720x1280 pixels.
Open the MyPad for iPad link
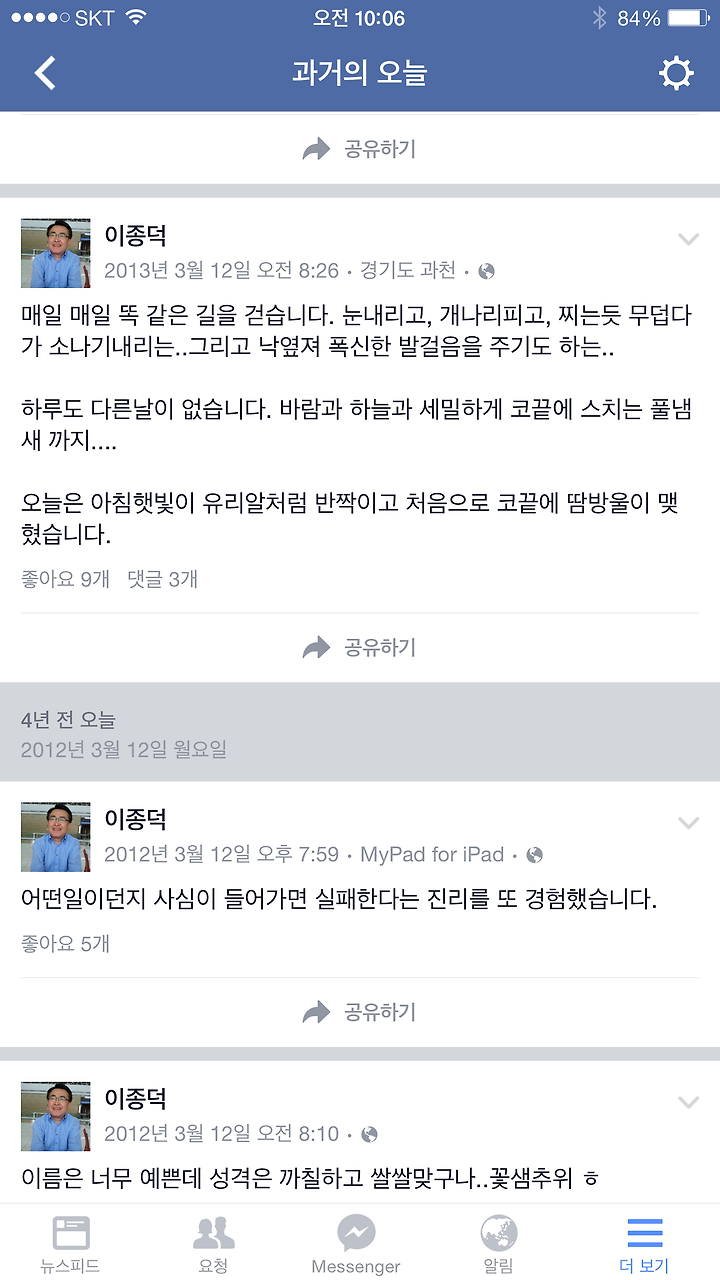(x=432, y=855)
